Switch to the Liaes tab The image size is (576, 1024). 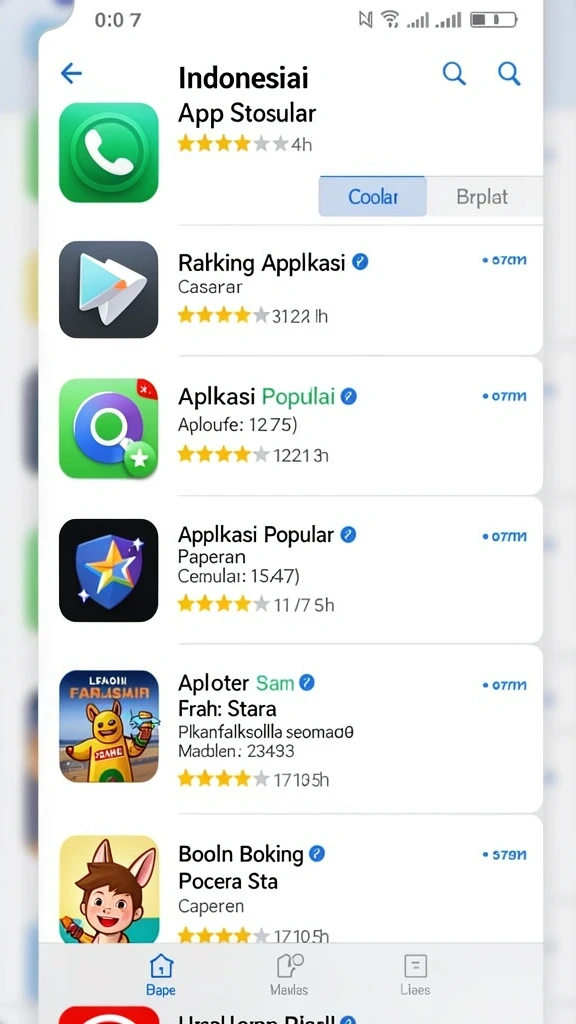(415, 975)
